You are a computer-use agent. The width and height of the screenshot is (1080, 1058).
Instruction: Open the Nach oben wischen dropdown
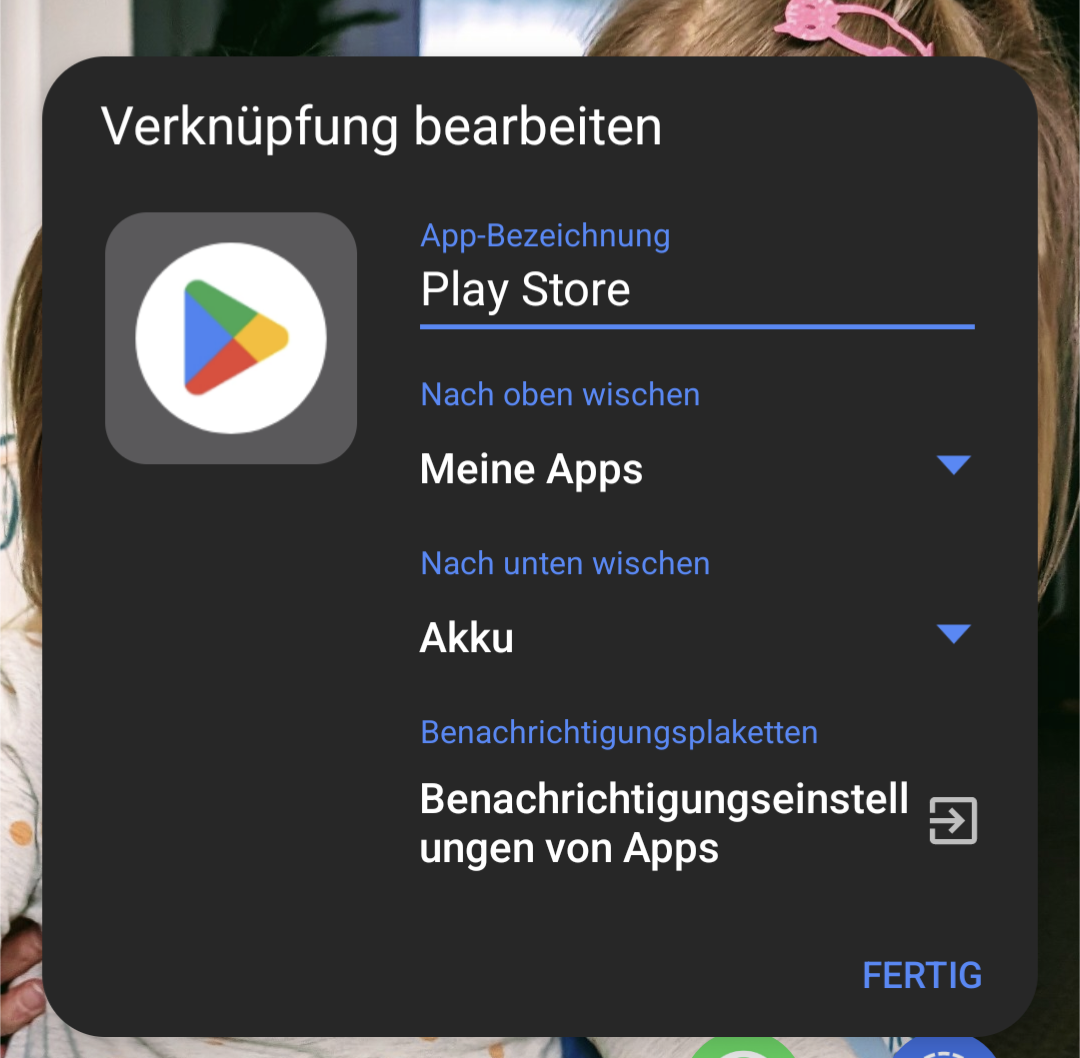pyautogui.click(x=696, y=468)
